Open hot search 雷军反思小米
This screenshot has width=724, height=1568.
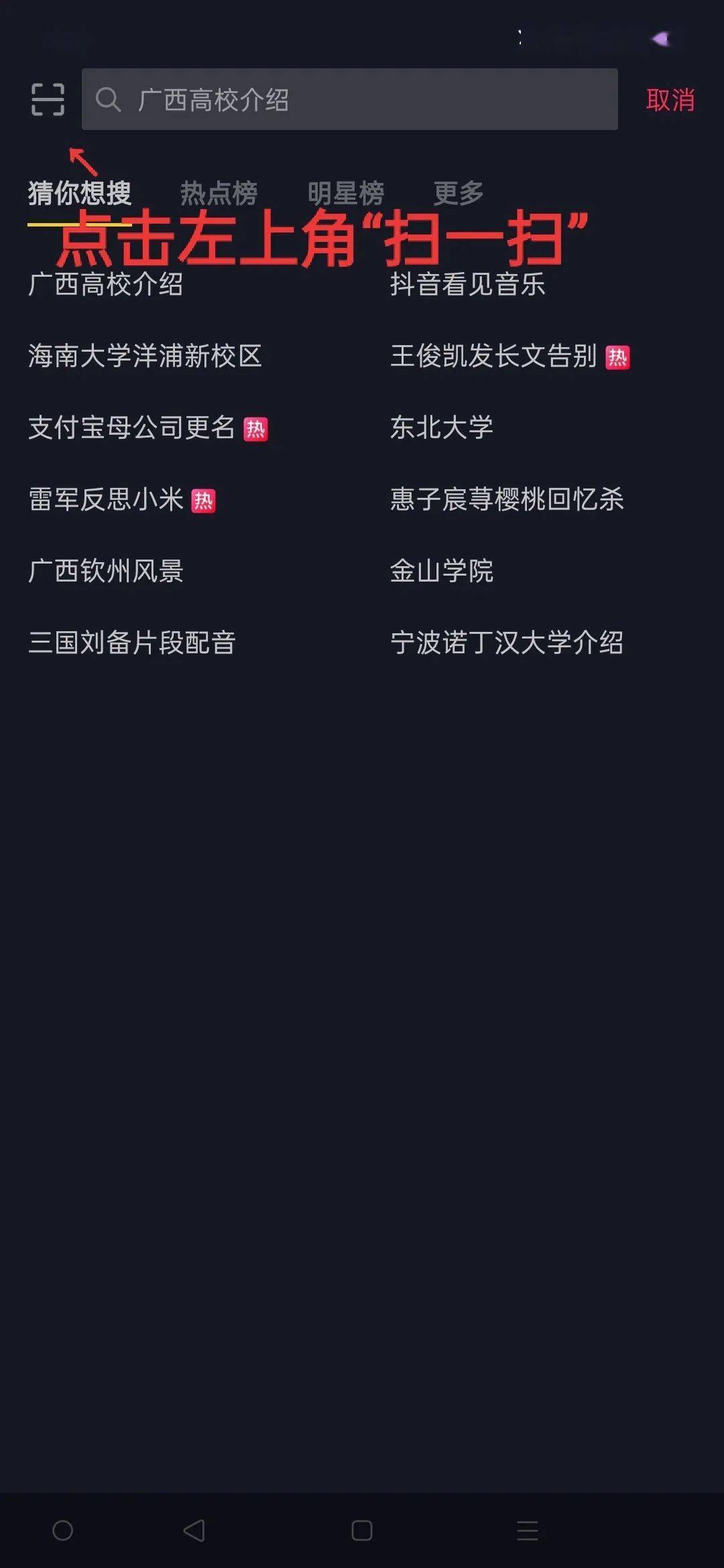pos(106,499)
